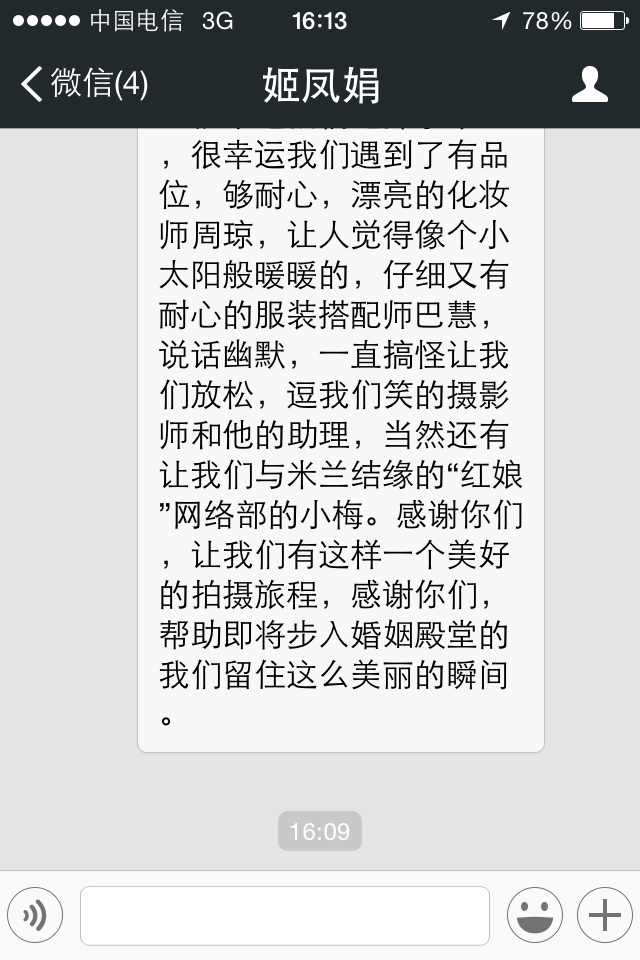Go back to the 微信 chat list

pyautogui.click(x=84, y=85)
